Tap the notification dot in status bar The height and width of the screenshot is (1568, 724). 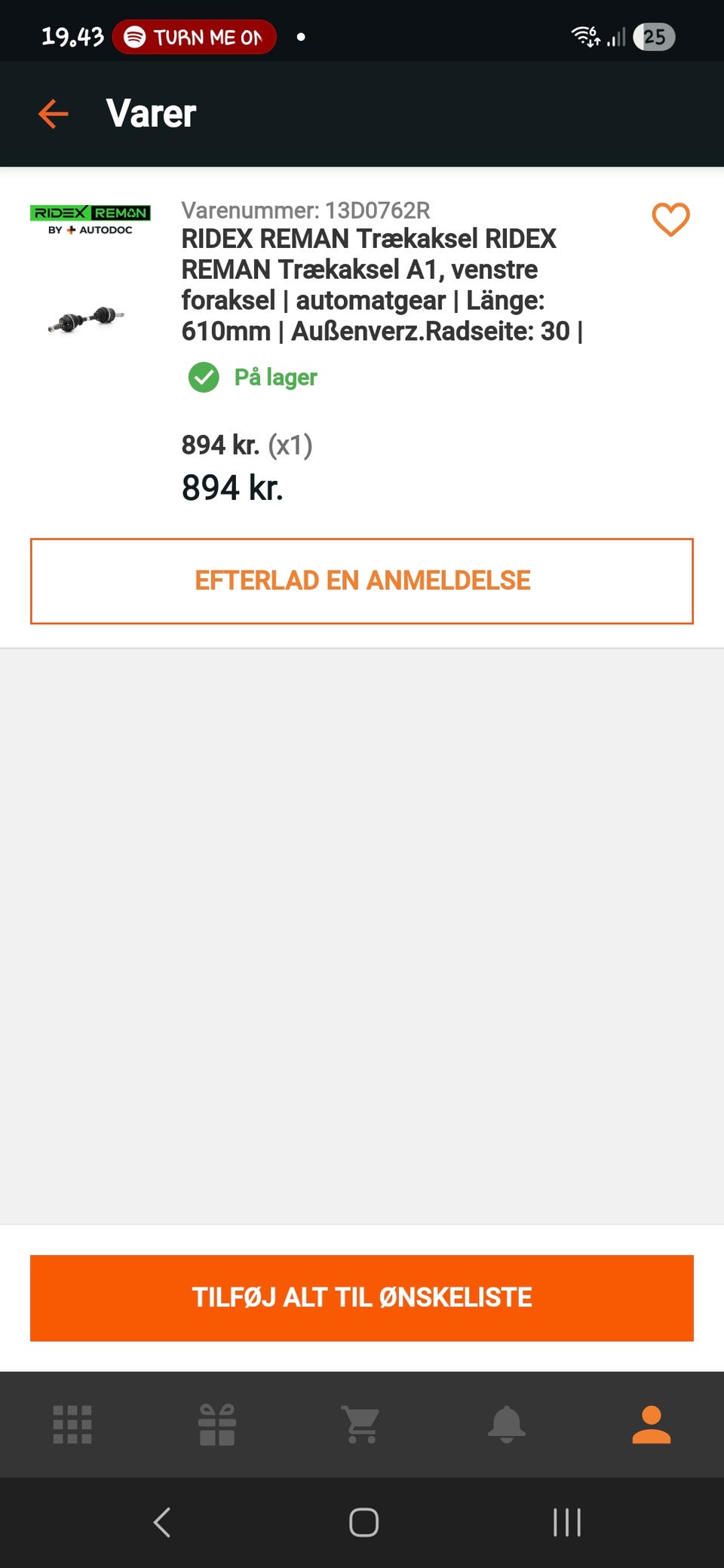pyautogui.click(x=302, y=36)
